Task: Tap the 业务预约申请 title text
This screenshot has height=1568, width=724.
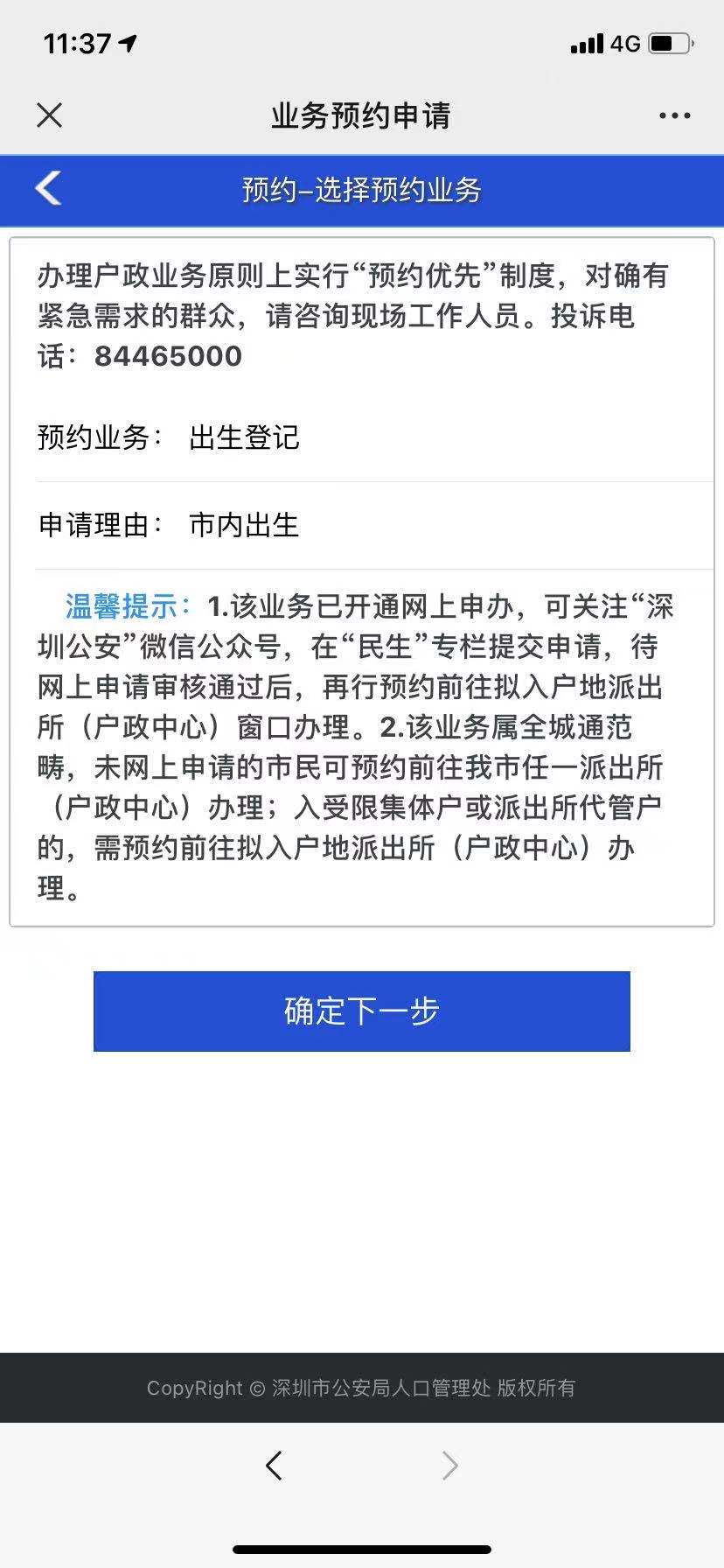Action: (362, 115)
